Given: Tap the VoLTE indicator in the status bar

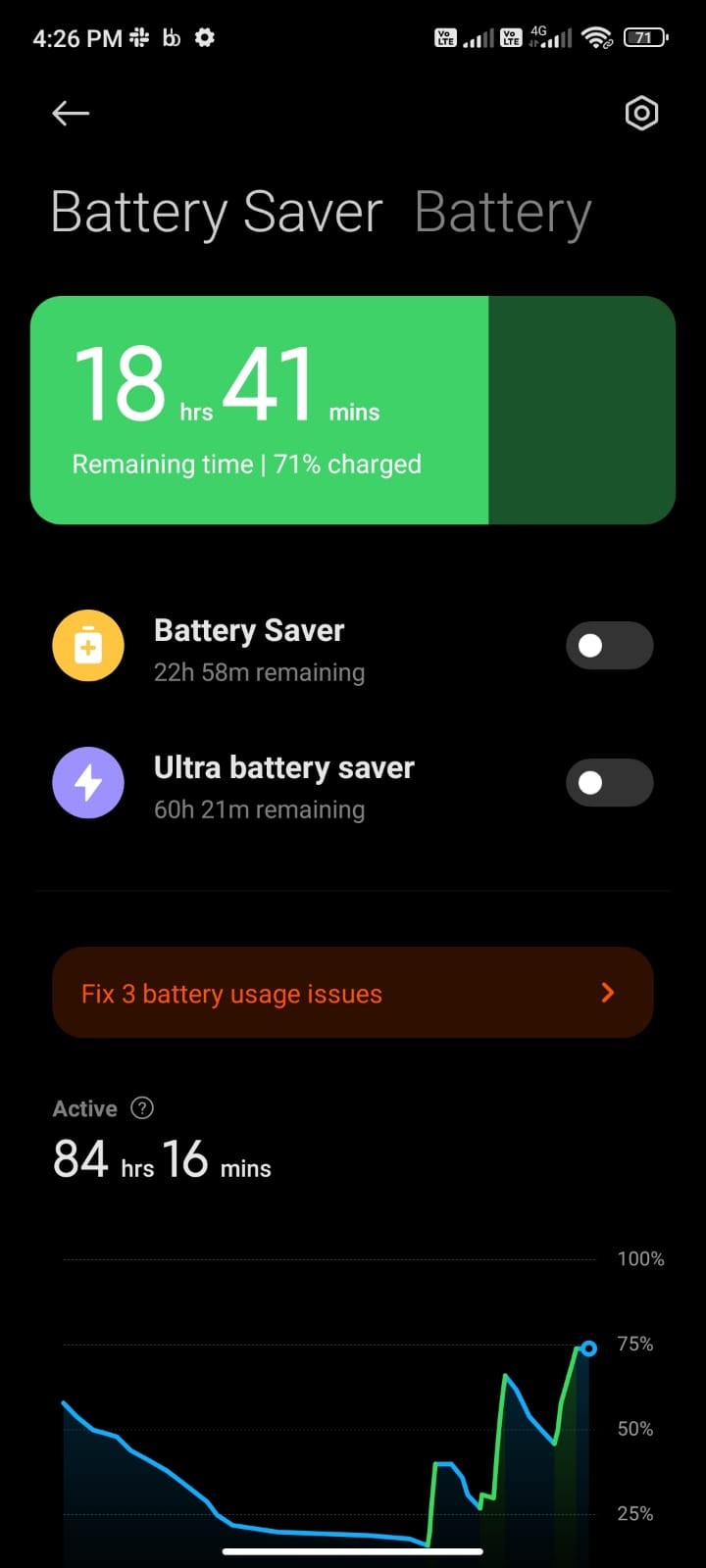Looking at the screenshot, I should tap(446, 37).
